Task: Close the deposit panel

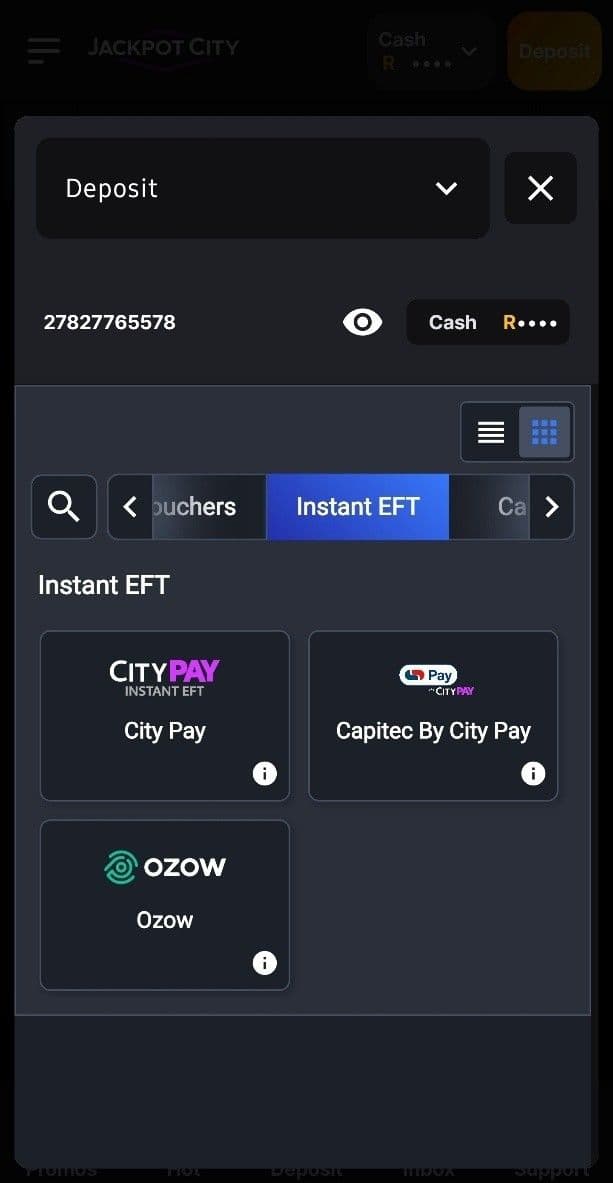Action: pos(540,188)
